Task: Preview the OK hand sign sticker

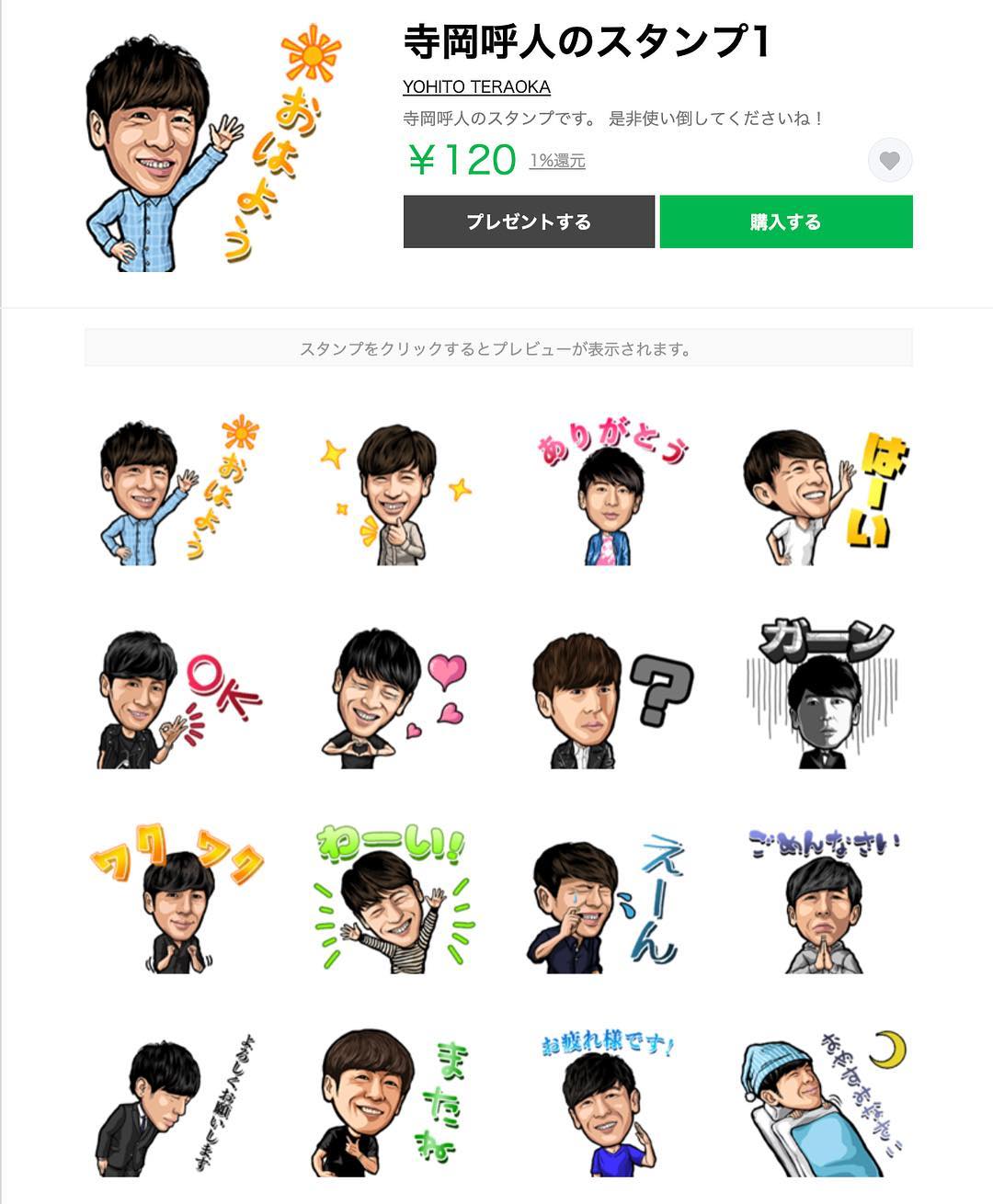Action: (x=177, y=700)
